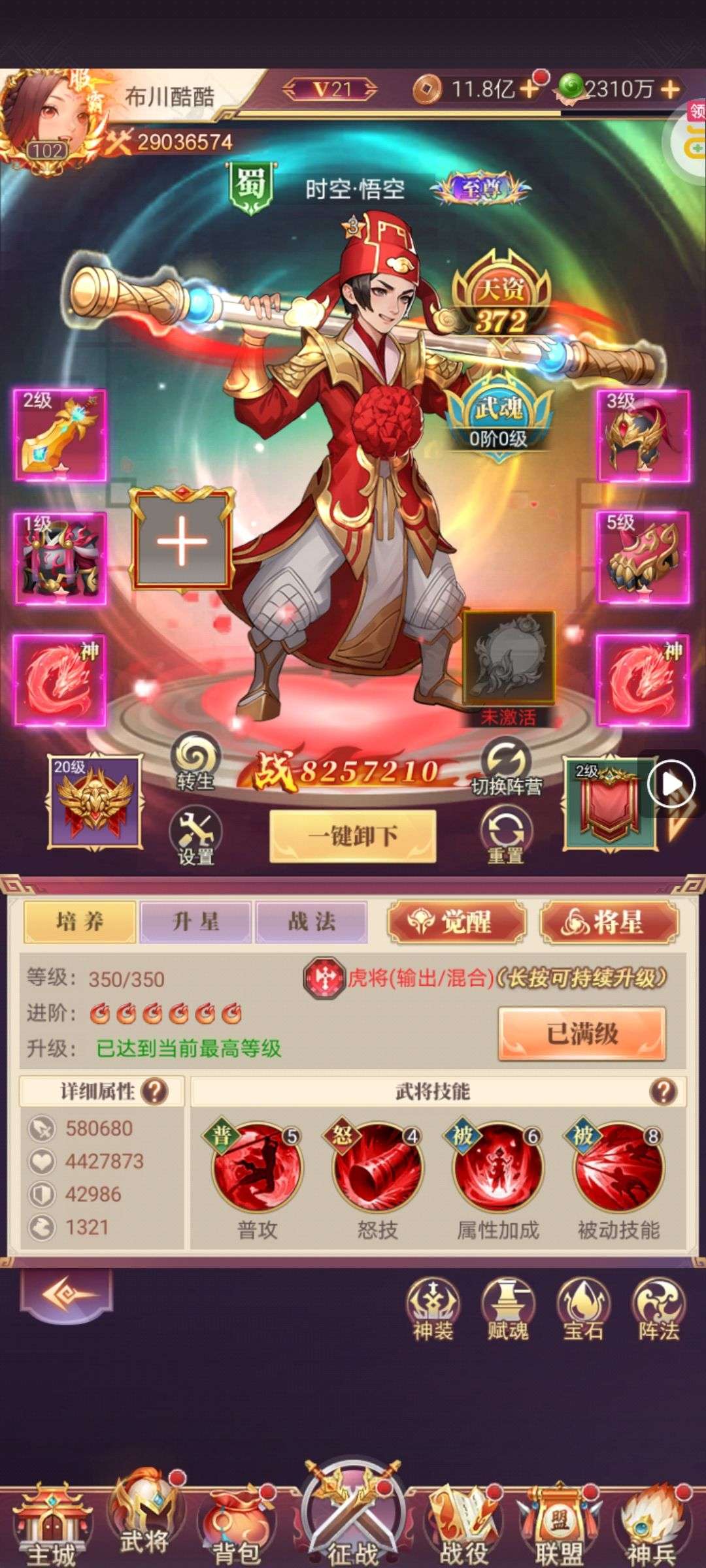Open help for 详细属性
This screenshot has height=1568, width=706.
pos(154,1091)
